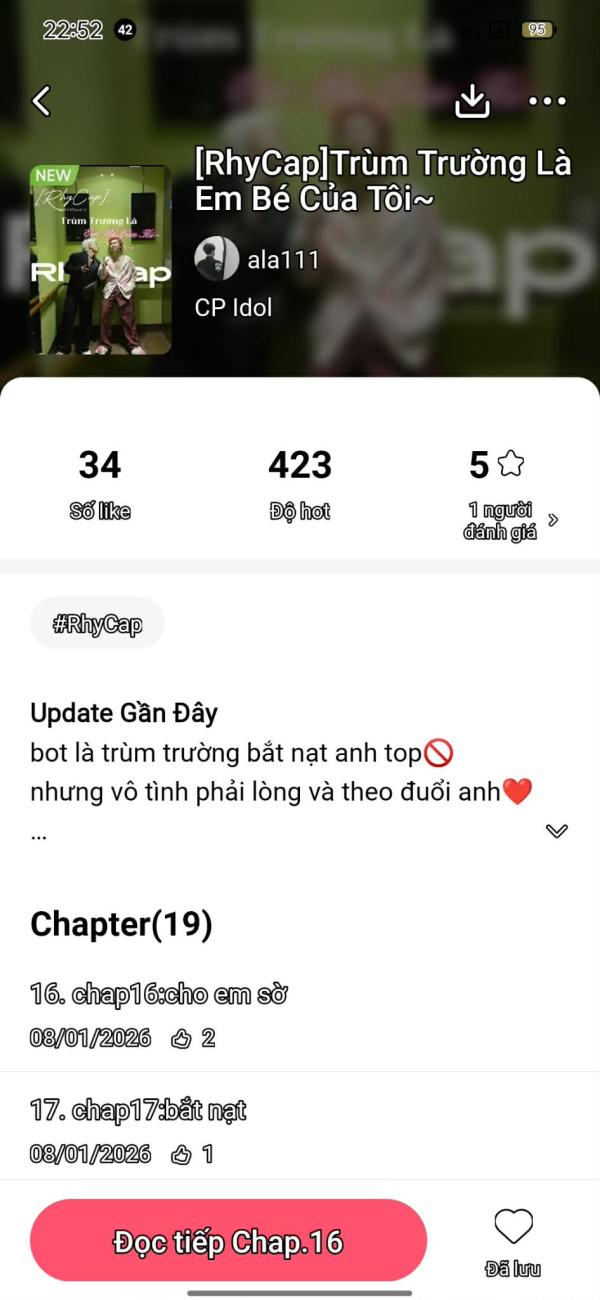Go back using the top-left arrow
600x1300 pixels.
(x=41, y=100)
